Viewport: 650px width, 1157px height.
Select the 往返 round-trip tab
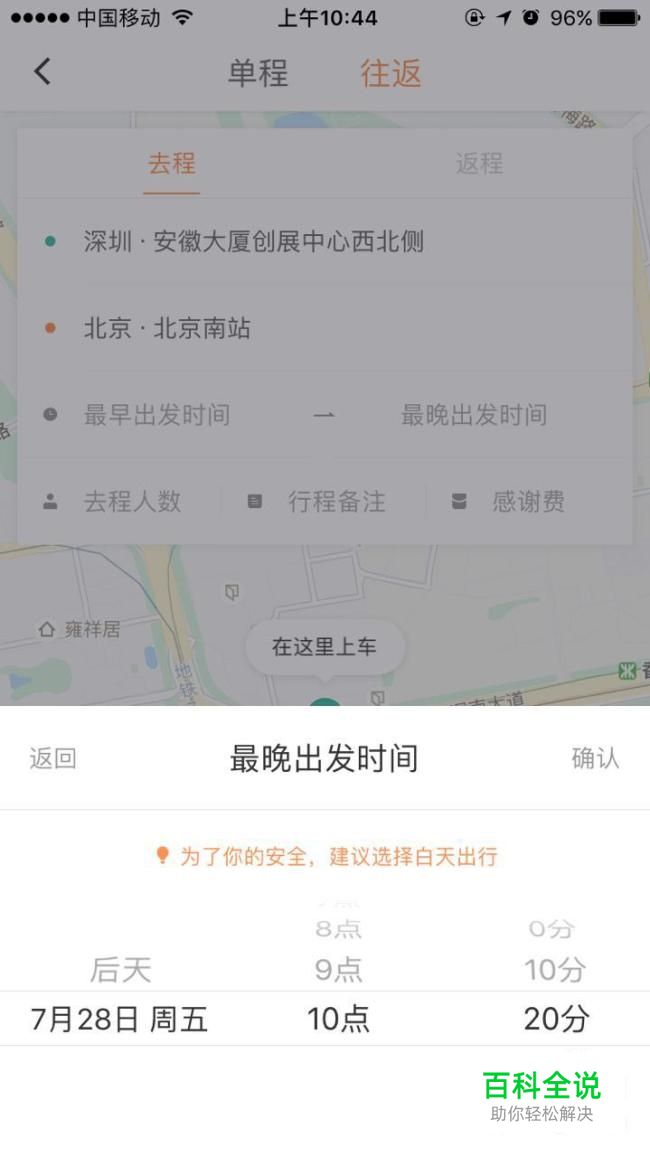click(391, 73)
